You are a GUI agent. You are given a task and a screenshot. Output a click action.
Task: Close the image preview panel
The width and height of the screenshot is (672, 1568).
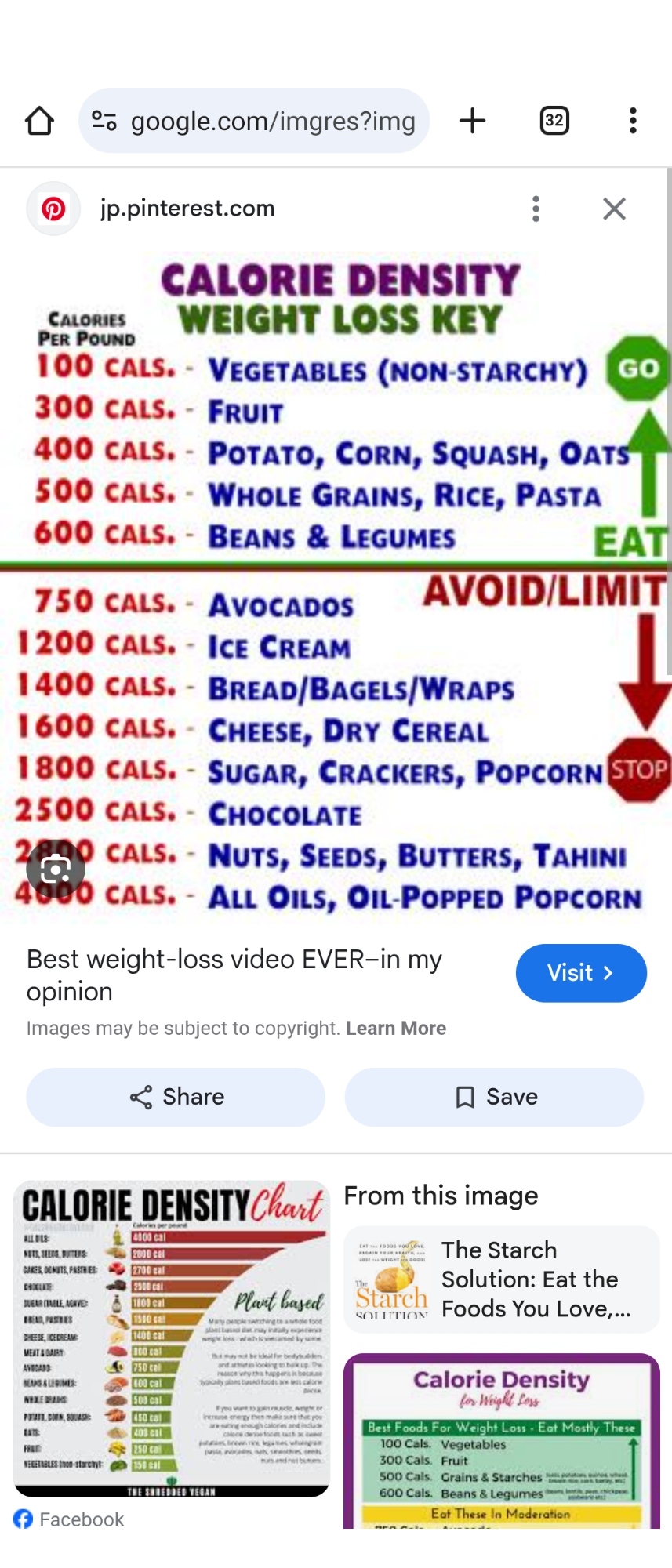click(x=614, y=209)
